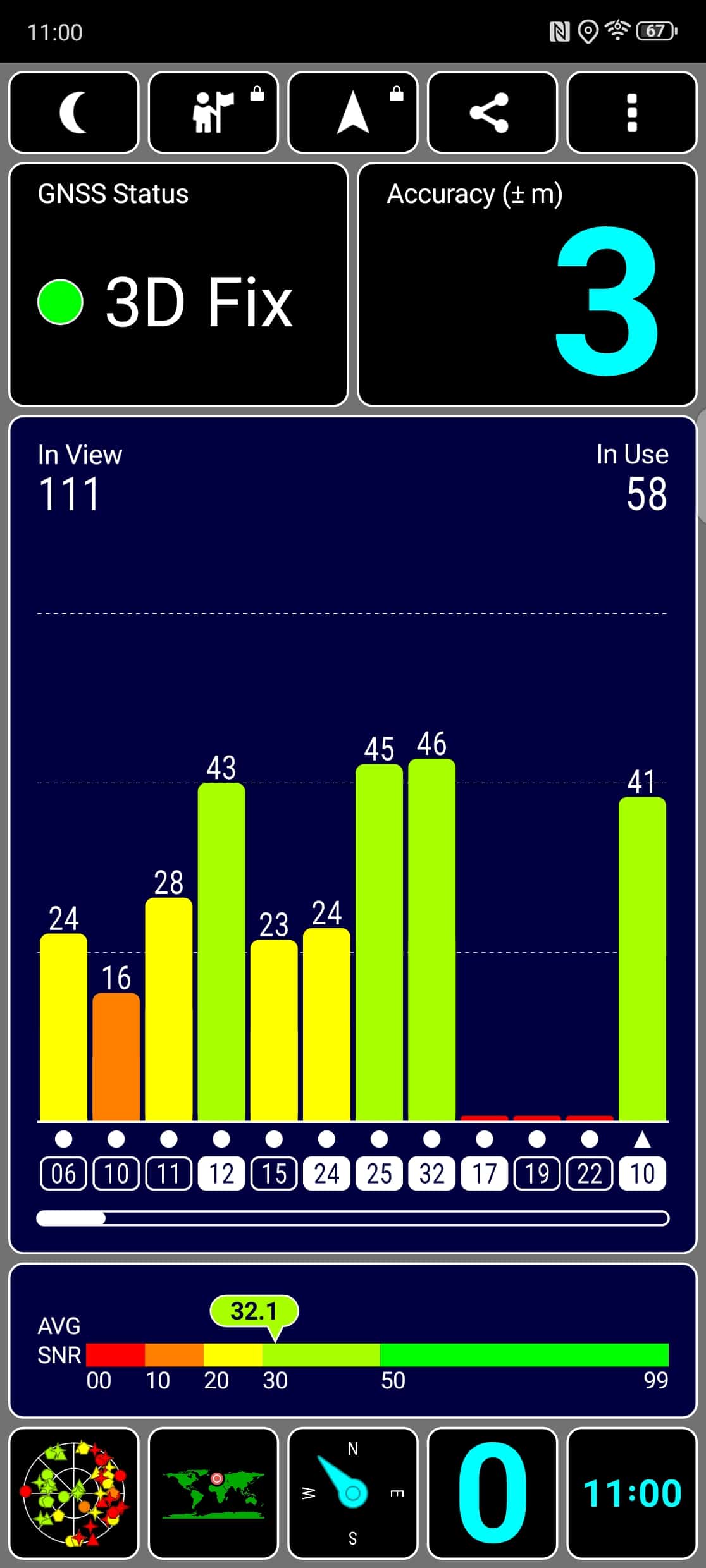Open the compass tile
Screen dimensions: 706x1568
(x=353, y=1493)
